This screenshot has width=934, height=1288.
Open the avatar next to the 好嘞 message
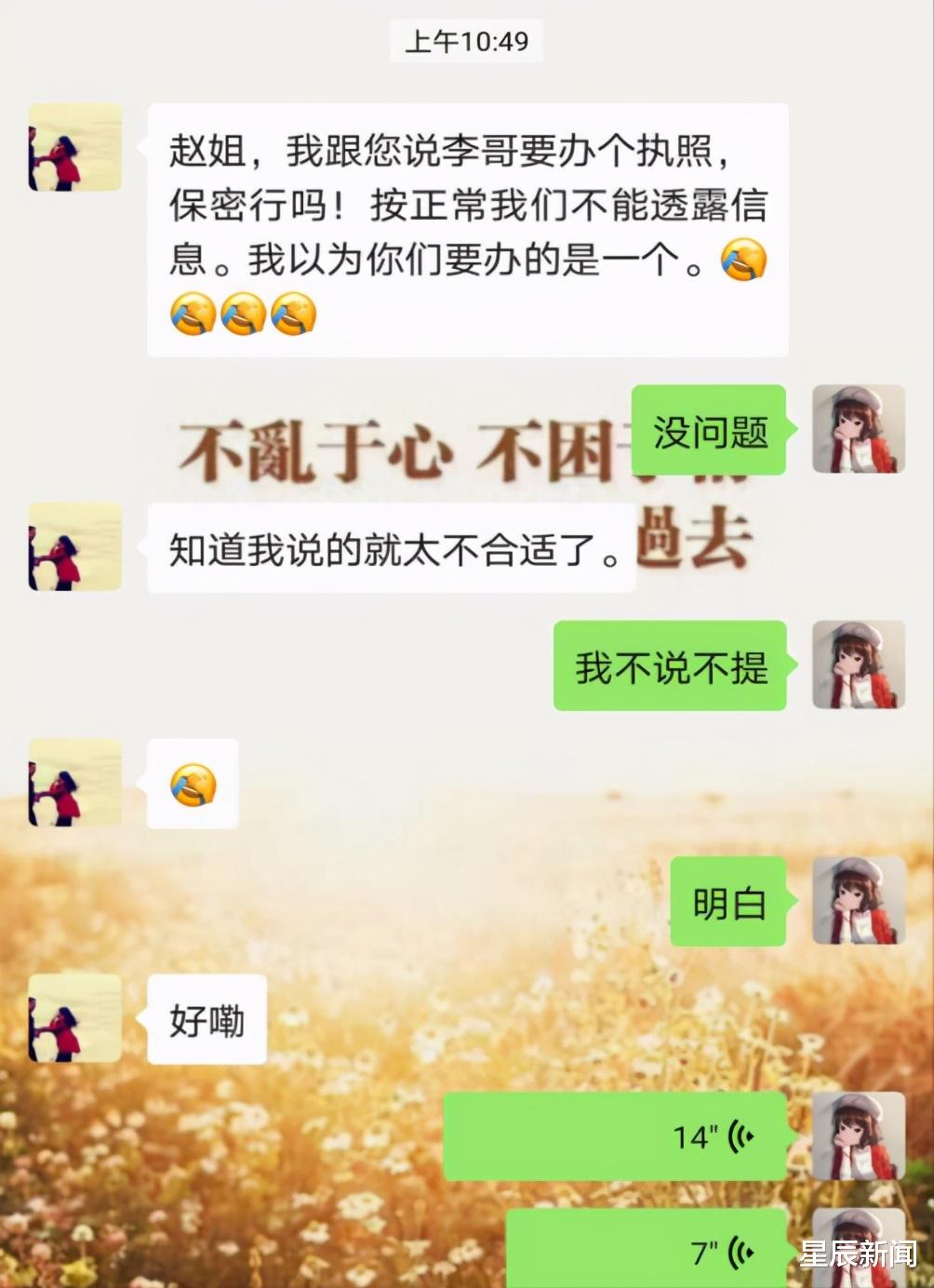click(73, 1021)
